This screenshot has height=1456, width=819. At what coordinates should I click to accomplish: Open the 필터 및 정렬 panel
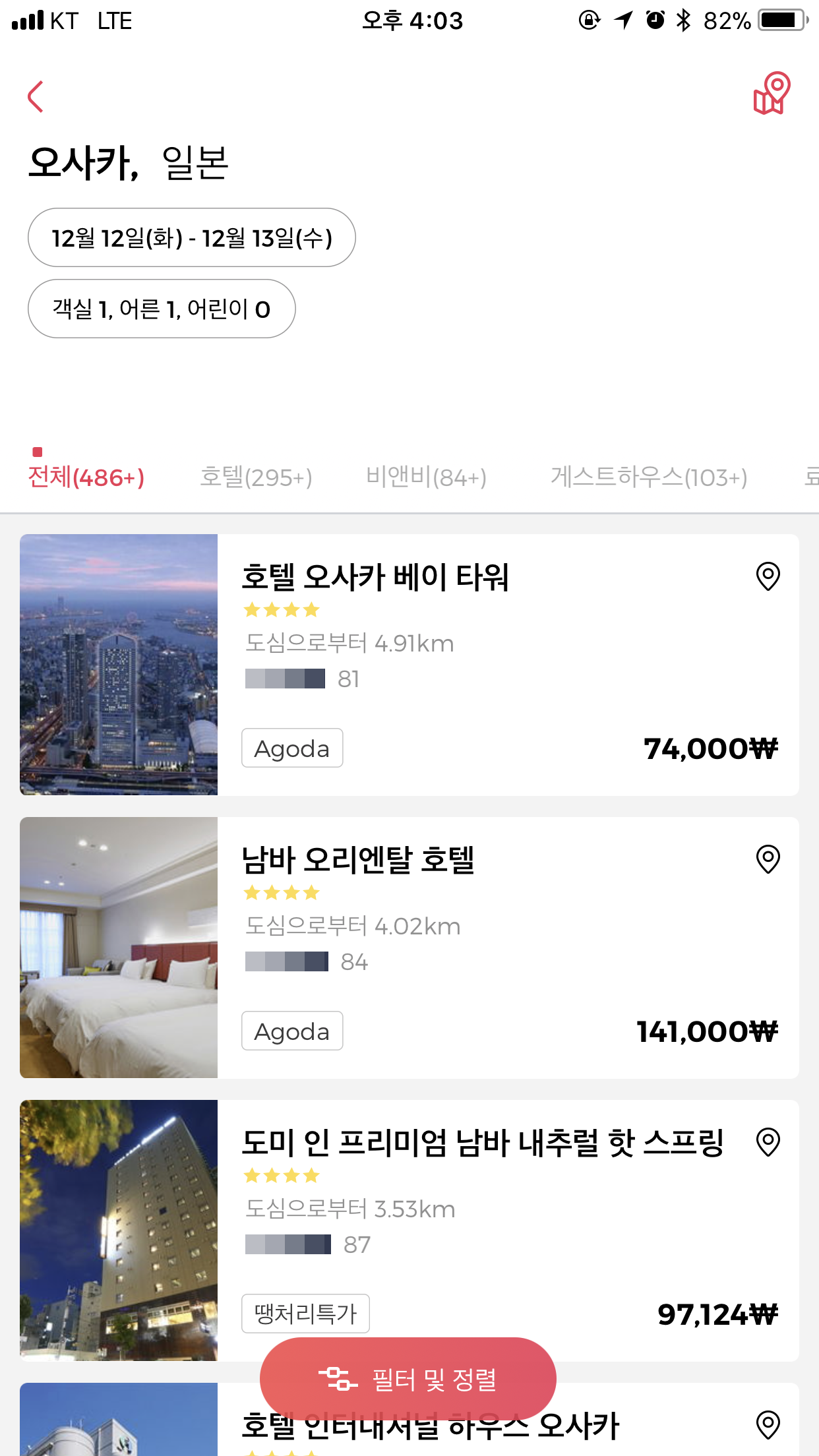coord(408,1378)
